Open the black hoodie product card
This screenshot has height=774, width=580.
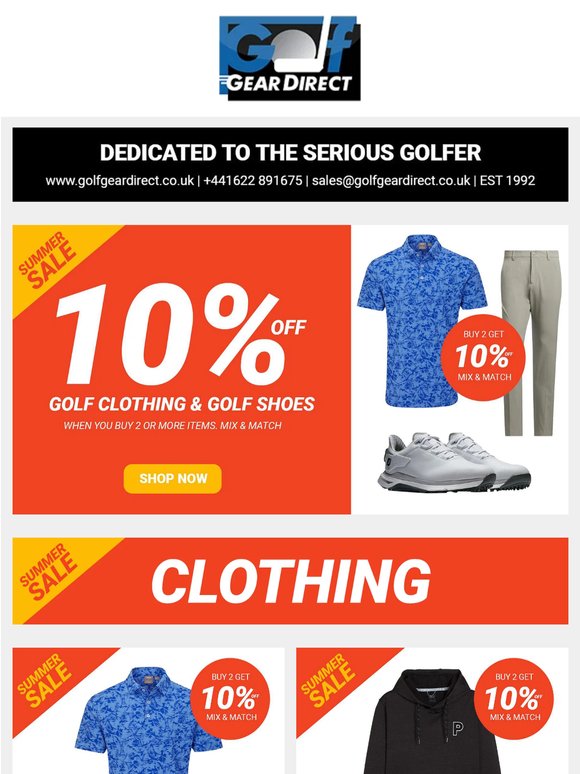click(432, 711)
